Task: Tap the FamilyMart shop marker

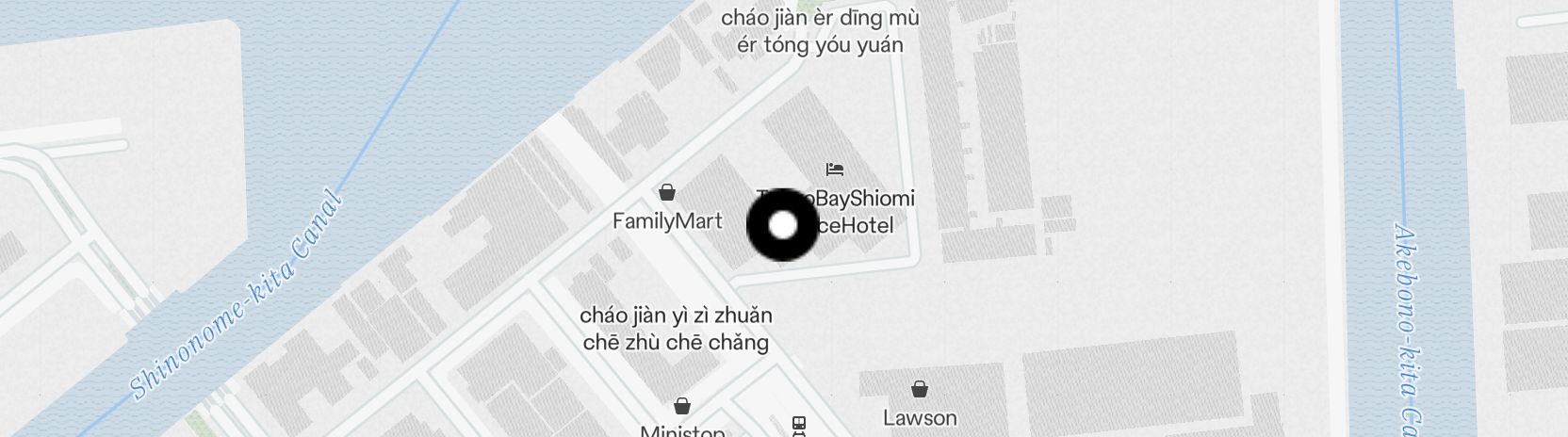Action: point(667,193)
